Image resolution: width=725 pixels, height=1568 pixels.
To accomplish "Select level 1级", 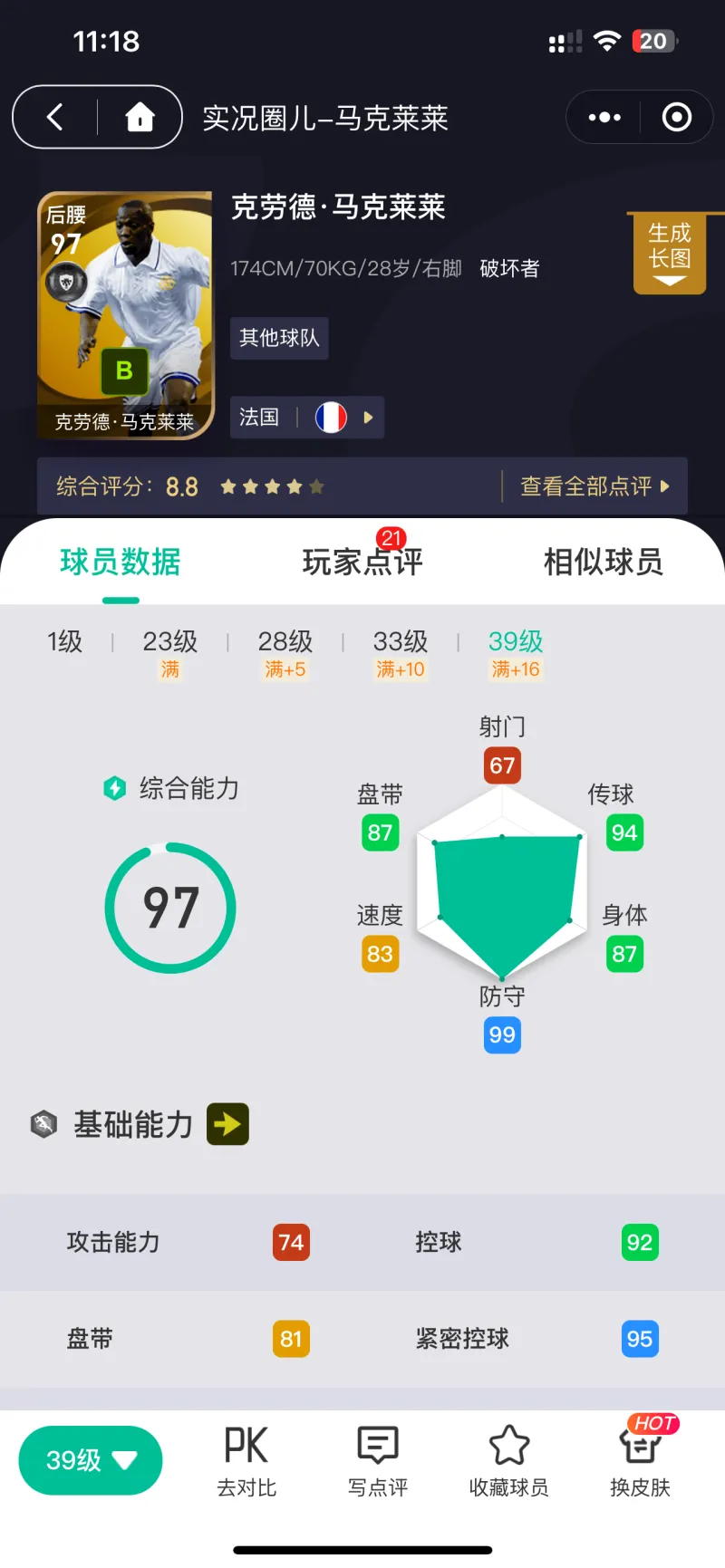I will 64,642.
